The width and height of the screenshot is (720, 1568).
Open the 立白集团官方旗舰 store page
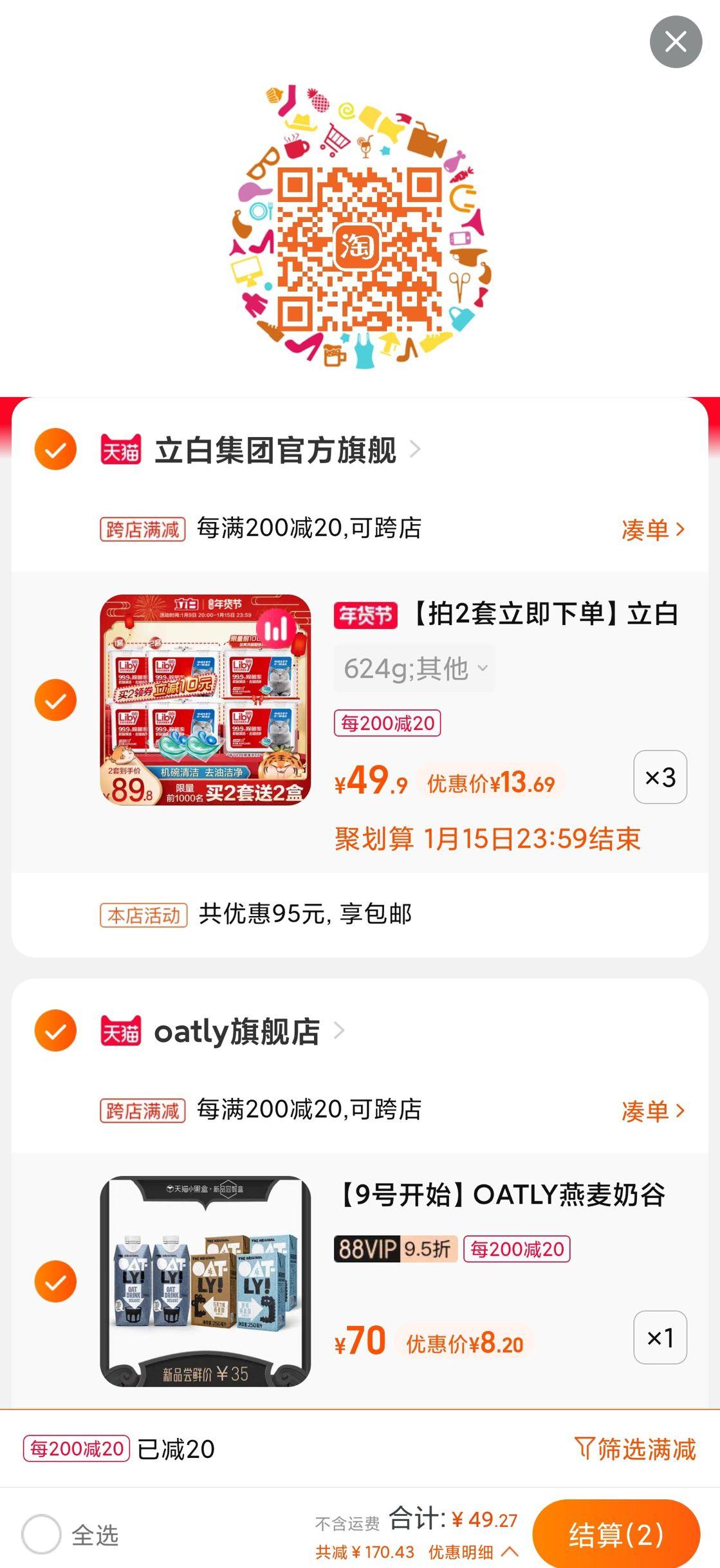(x=275, y=450)
